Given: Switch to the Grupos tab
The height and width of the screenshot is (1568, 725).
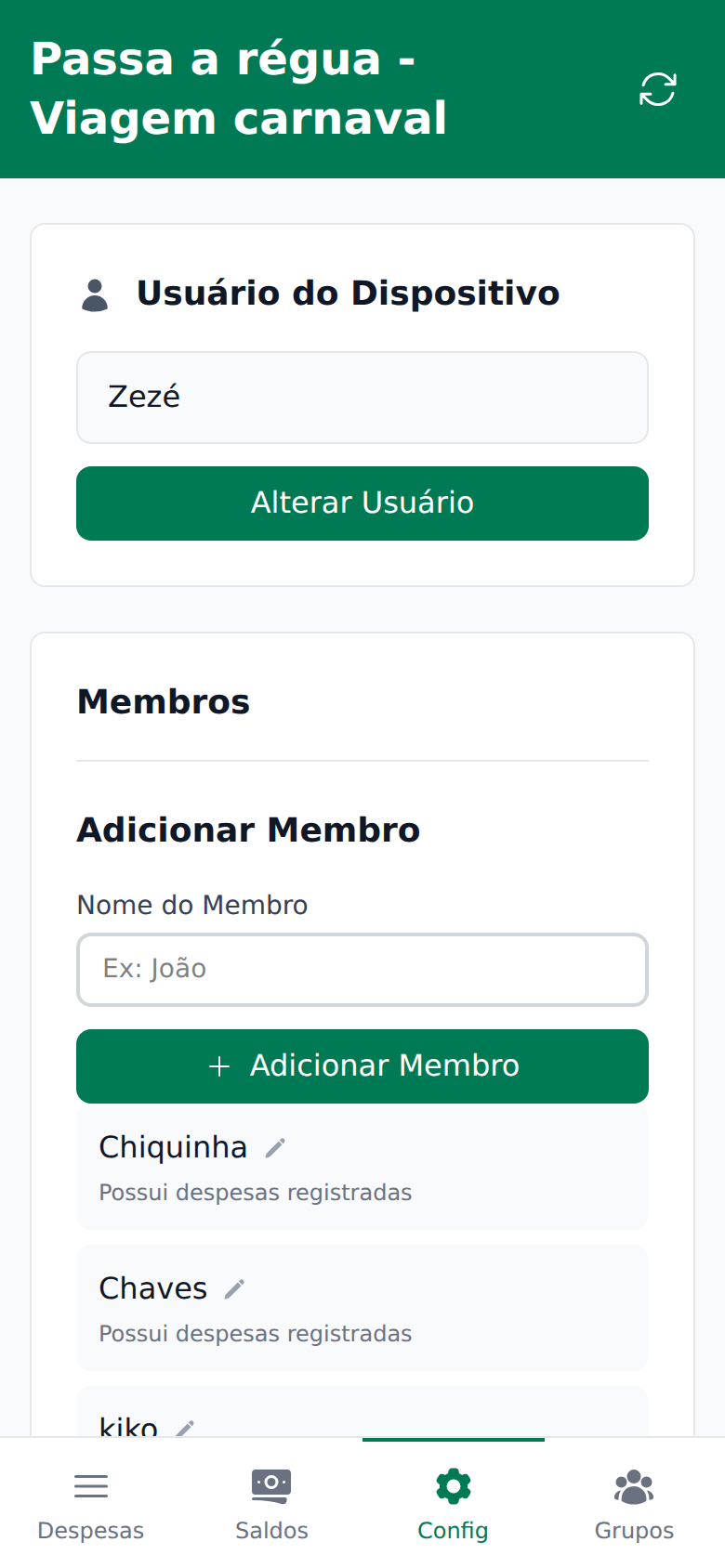Looking at the screenshot, I should (634, 1505).
